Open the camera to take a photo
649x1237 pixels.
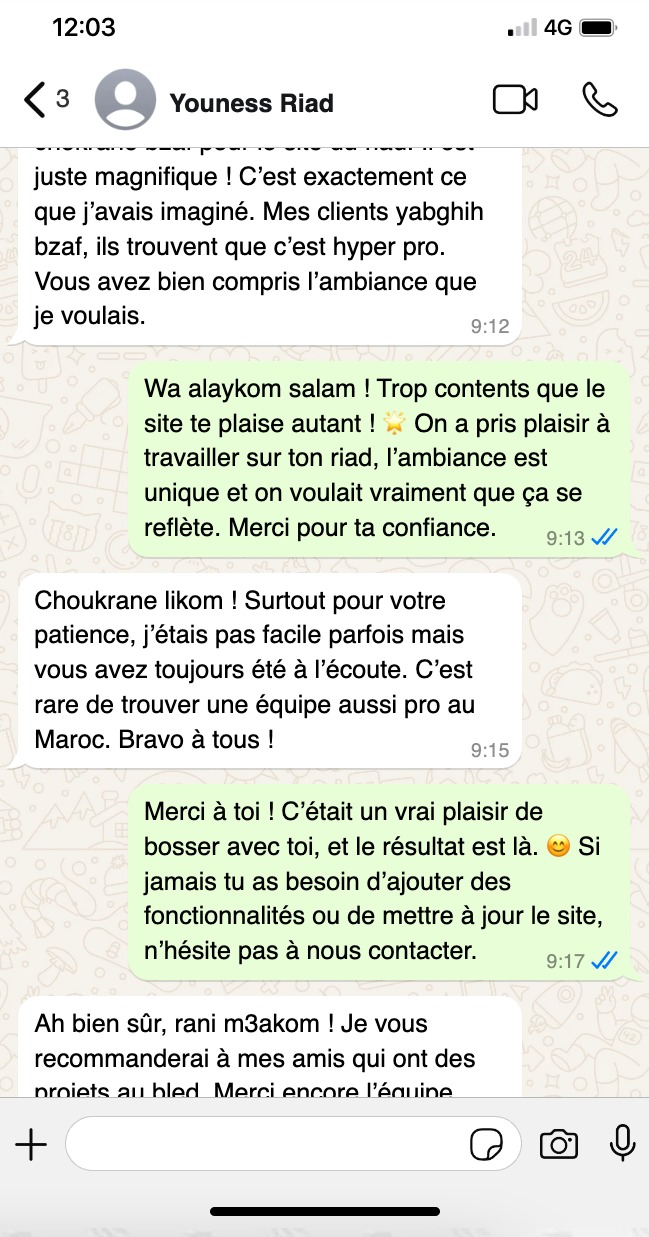pyautogui.click(x=559, y=1145)
